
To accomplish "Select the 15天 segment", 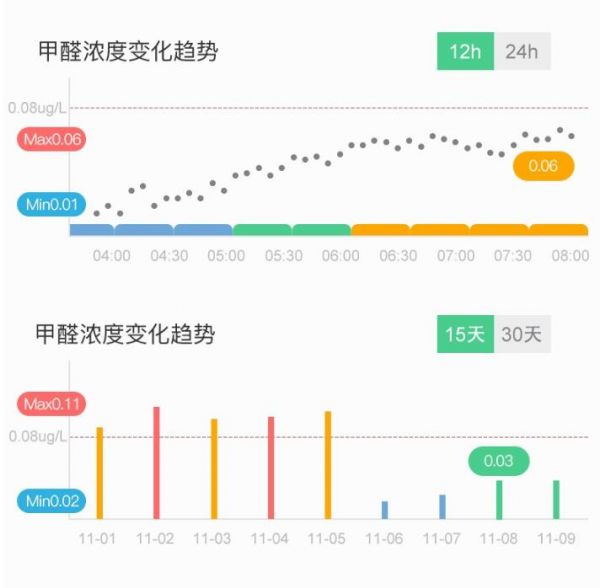I will [465, 334].
